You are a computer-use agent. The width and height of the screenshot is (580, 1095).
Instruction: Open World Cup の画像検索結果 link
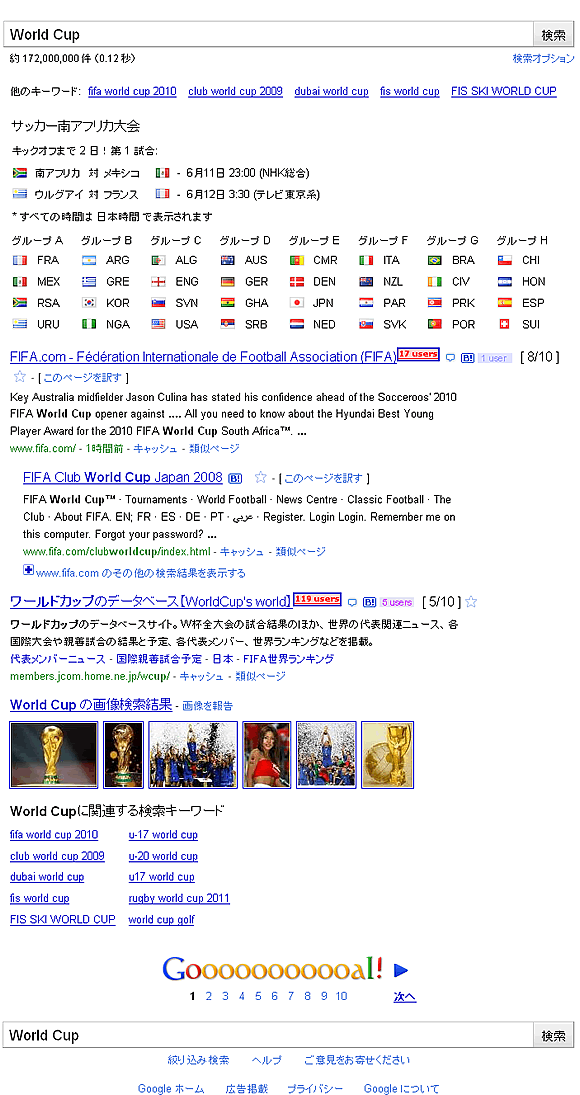[91, 705]
